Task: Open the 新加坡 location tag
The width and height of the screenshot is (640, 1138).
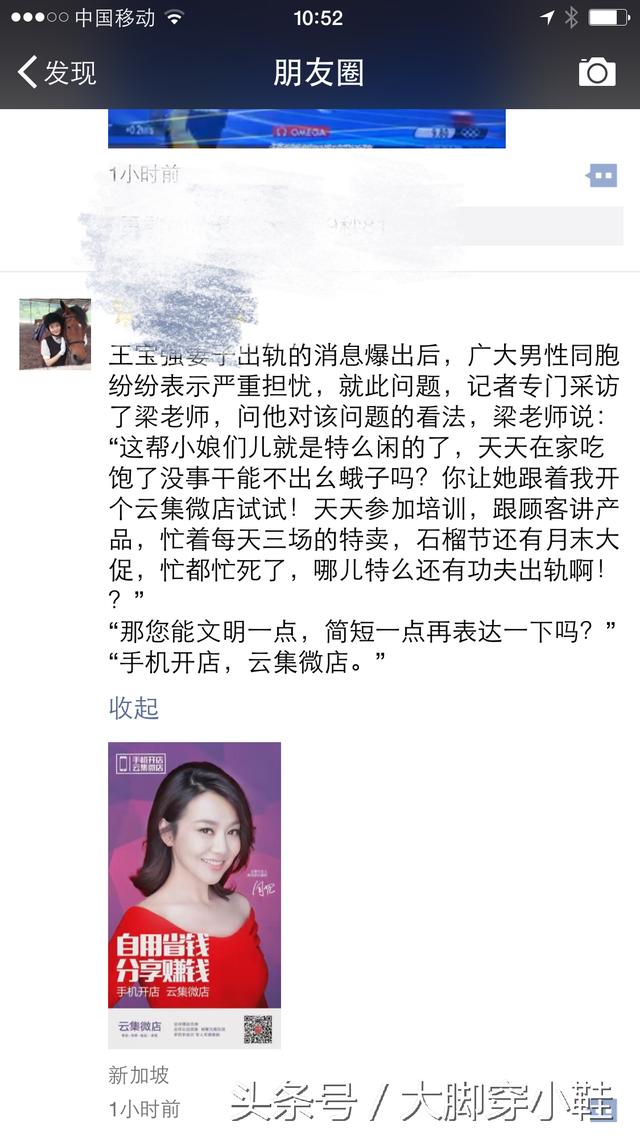Action: [x=139, y=1075]
